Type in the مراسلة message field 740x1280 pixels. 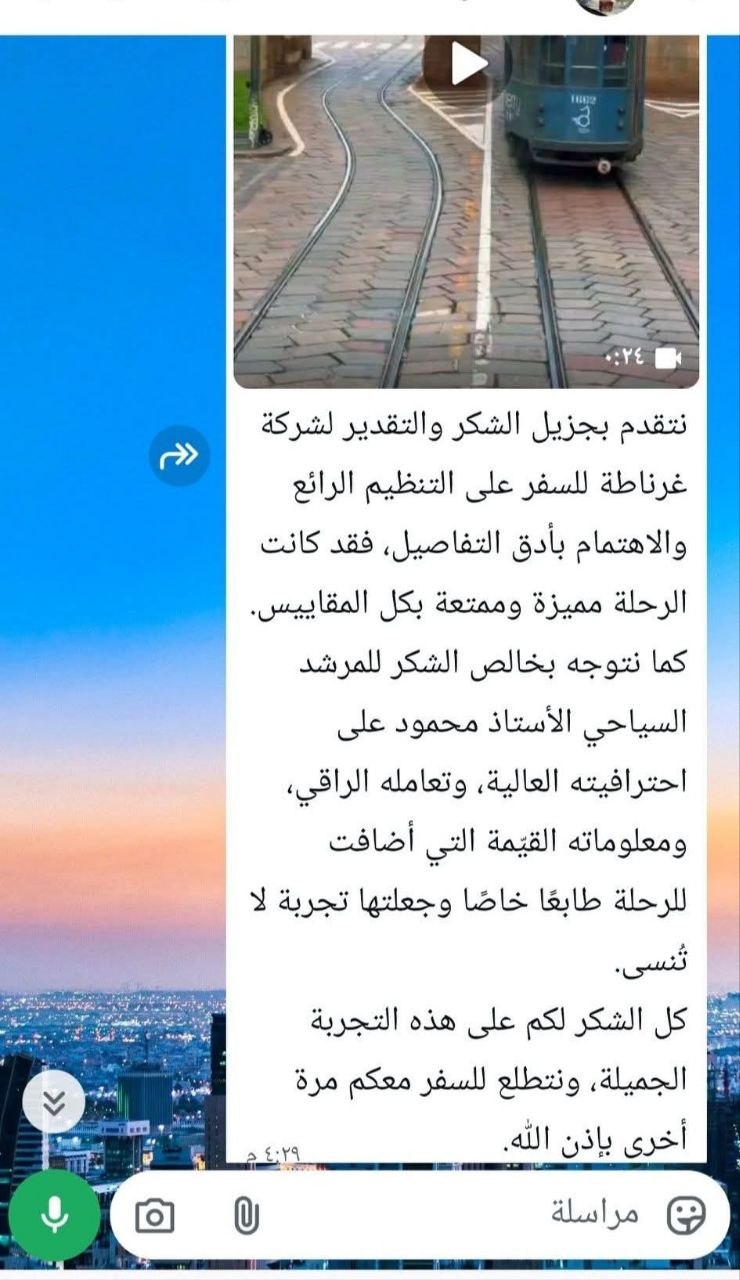point(420,1215)
